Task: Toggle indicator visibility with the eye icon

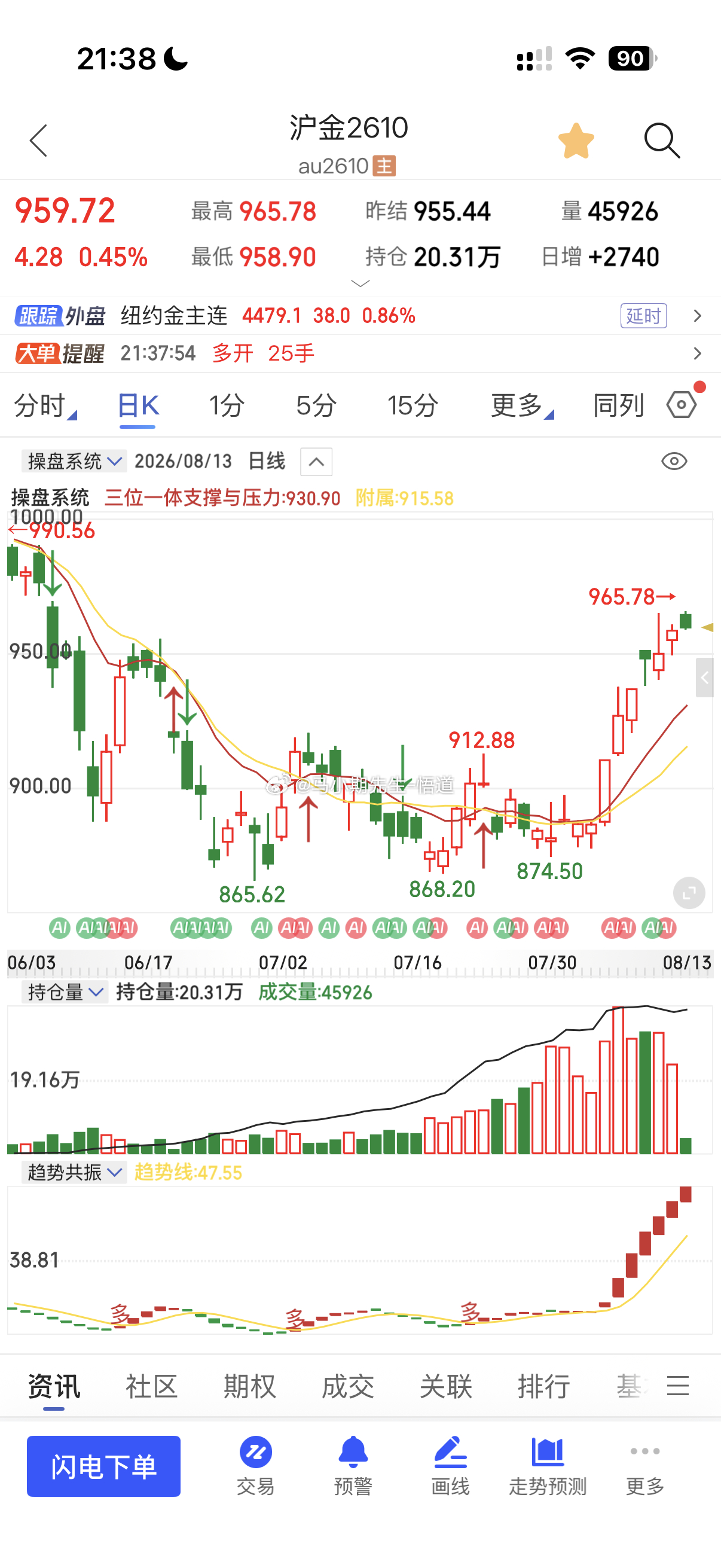Action: pos(674,462)
